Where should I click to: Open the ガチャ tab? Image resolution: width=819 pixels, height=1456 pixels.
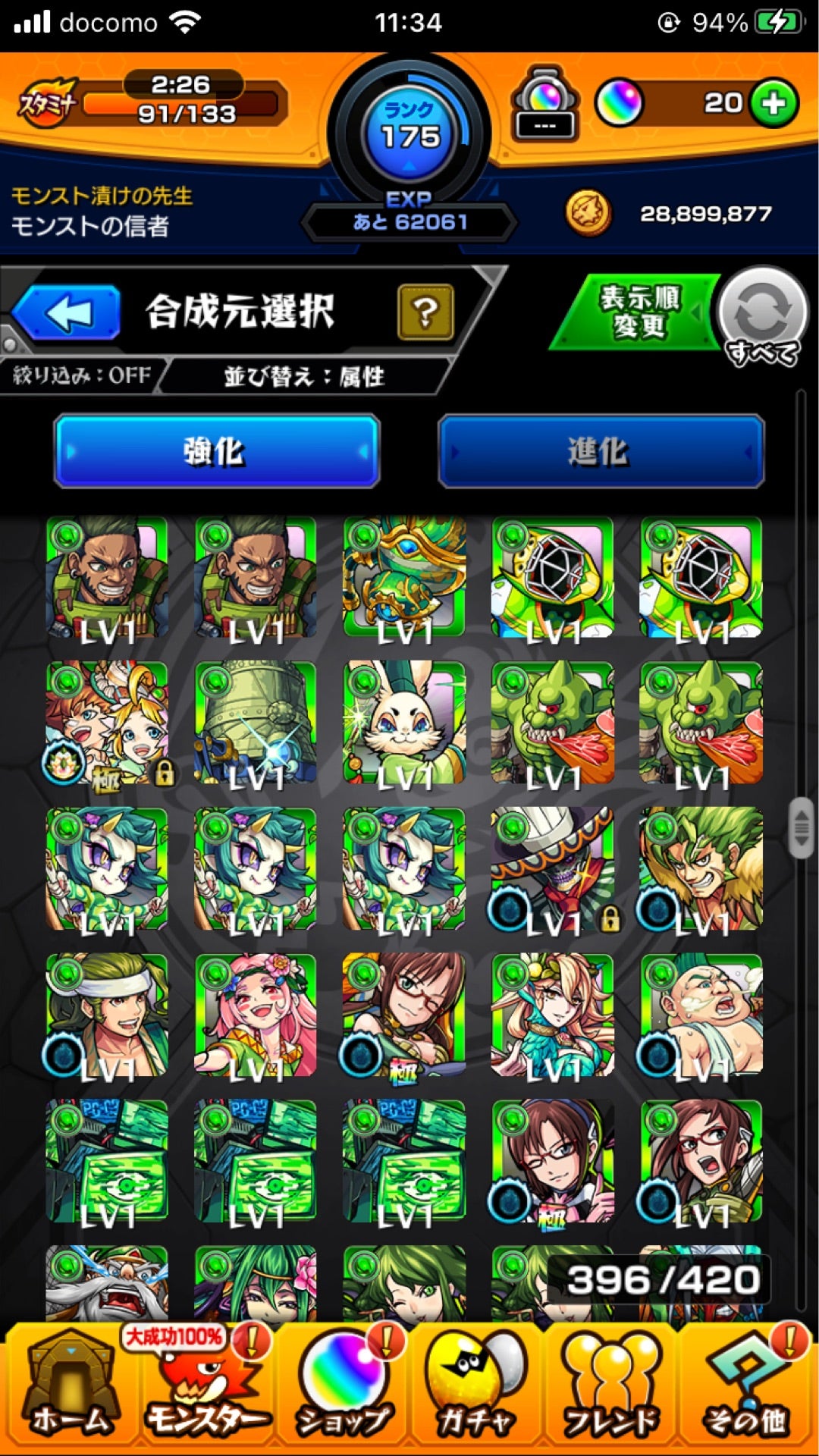tap(476, 1389)
